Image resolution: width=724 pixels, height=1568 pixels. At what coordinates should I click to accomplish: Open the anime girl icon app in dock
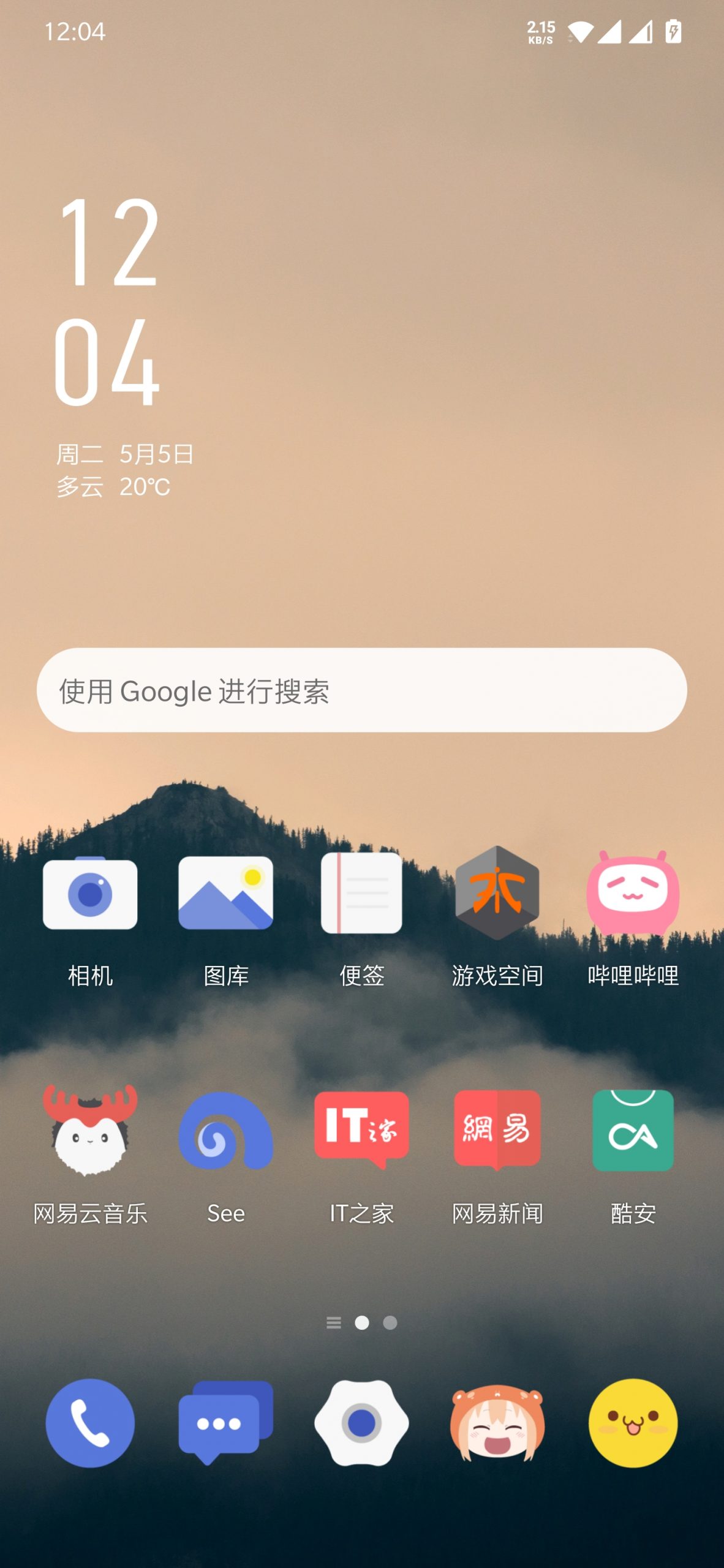pos(497,1423)
